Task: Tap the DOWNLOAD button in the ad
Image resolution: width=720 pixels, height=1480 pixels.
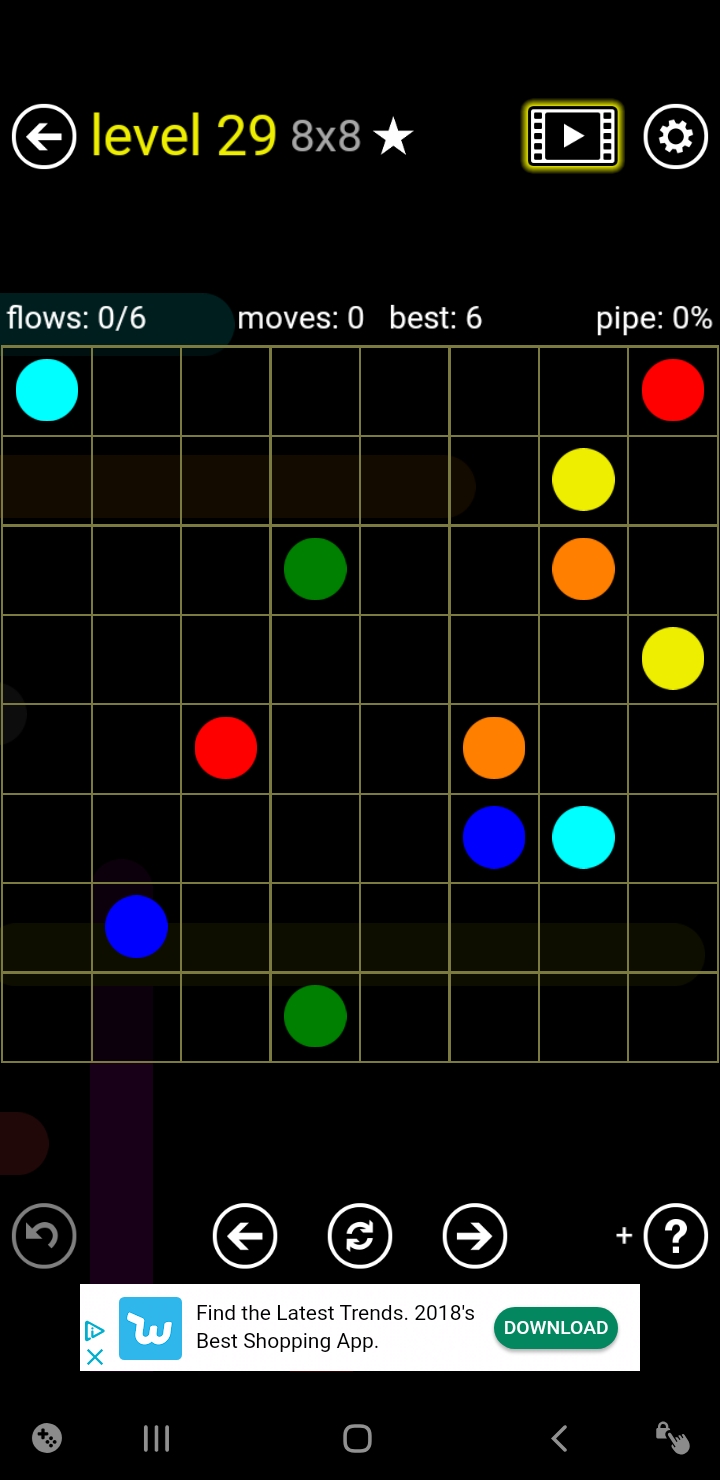Action: [555, 1327]
